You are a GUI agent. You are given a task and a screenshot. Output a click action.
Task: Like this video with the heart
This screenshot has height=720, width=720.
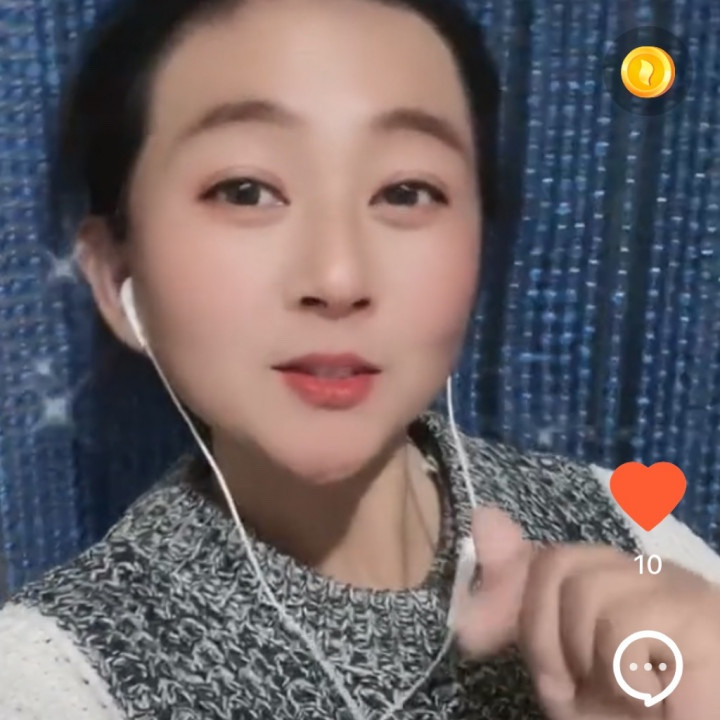click(x=648, y=495)
